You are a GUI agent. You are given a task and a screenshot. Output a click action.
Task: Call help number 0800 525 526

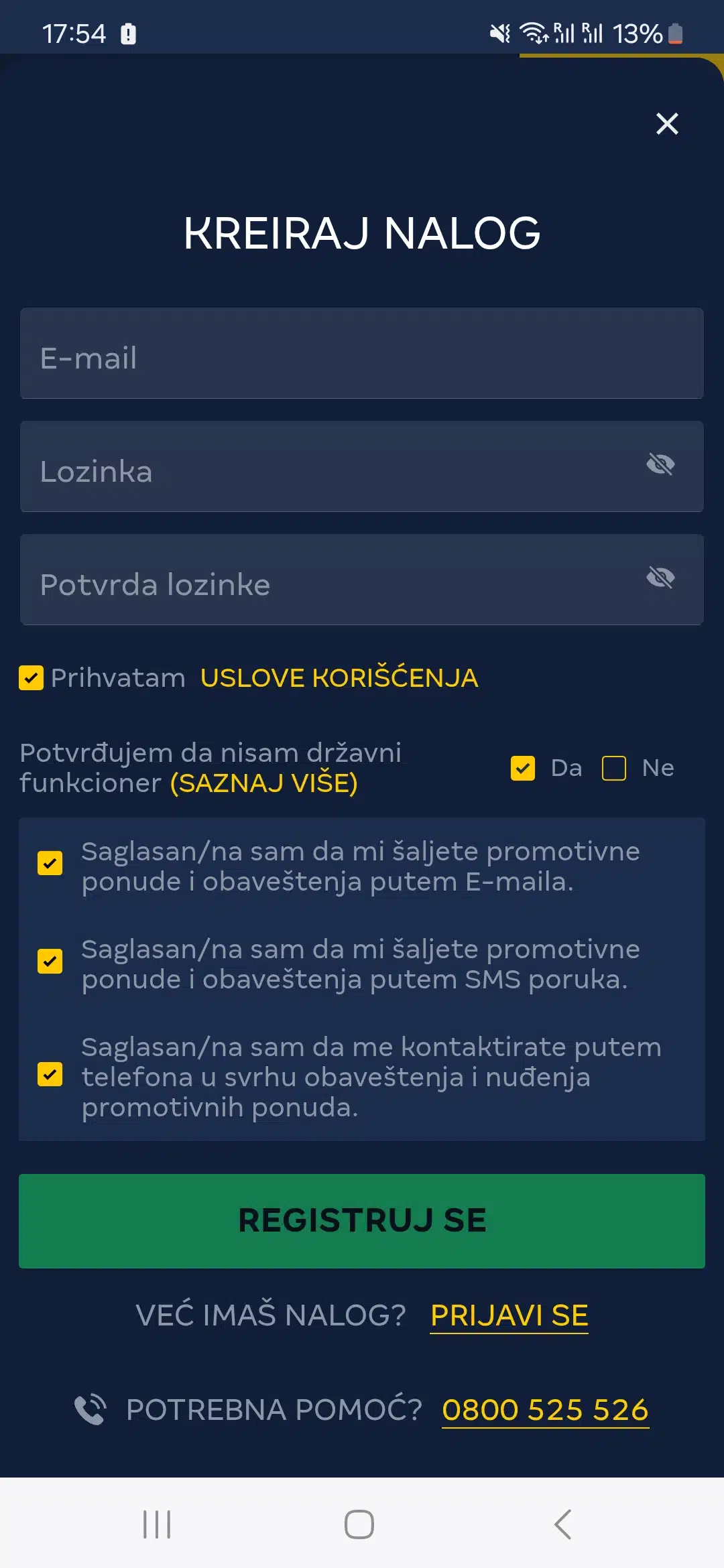click(545, 1410)
